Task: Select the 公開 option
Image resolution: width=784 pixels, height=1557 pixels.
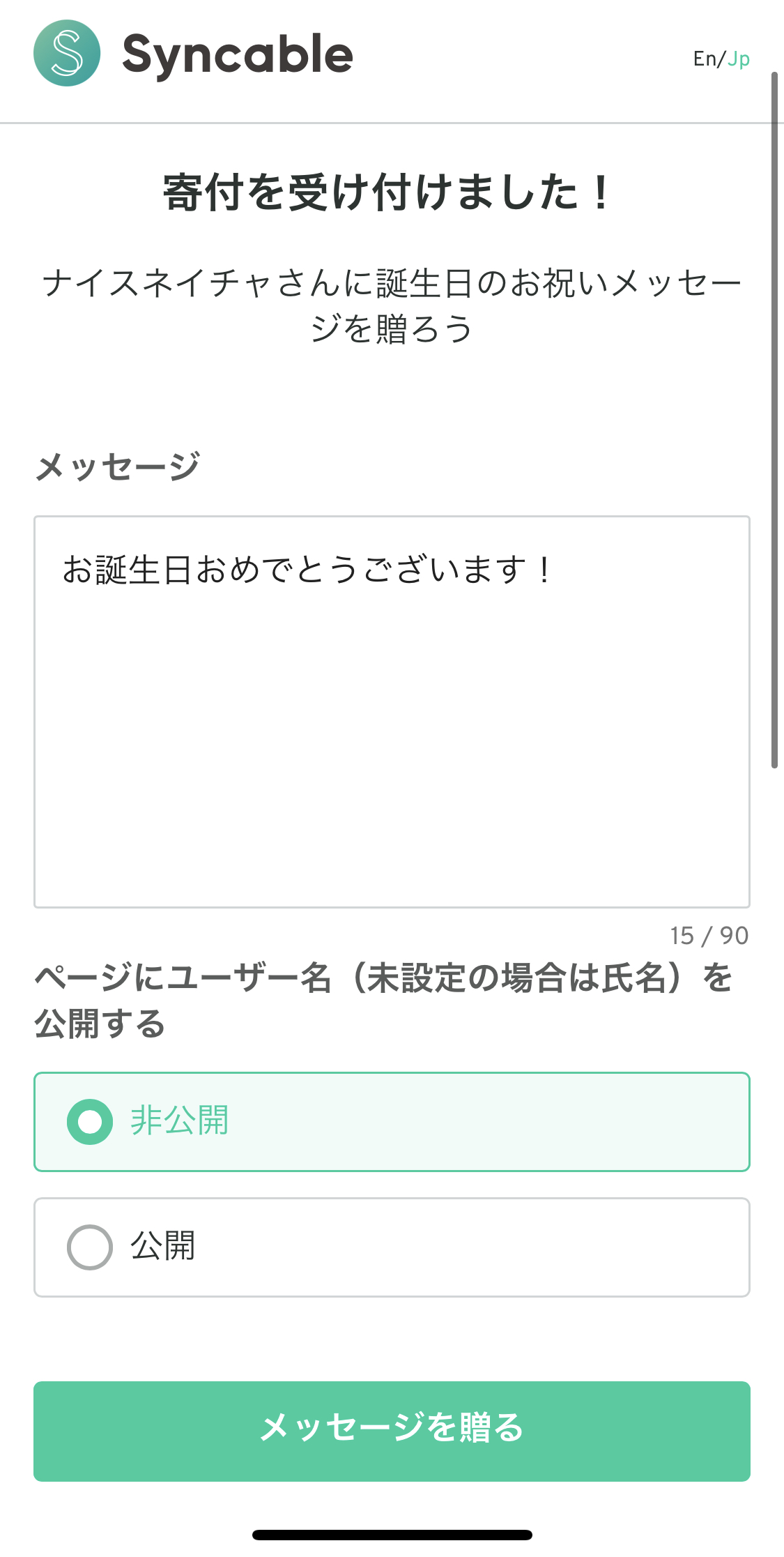Action: click(x=392, y=1247)
